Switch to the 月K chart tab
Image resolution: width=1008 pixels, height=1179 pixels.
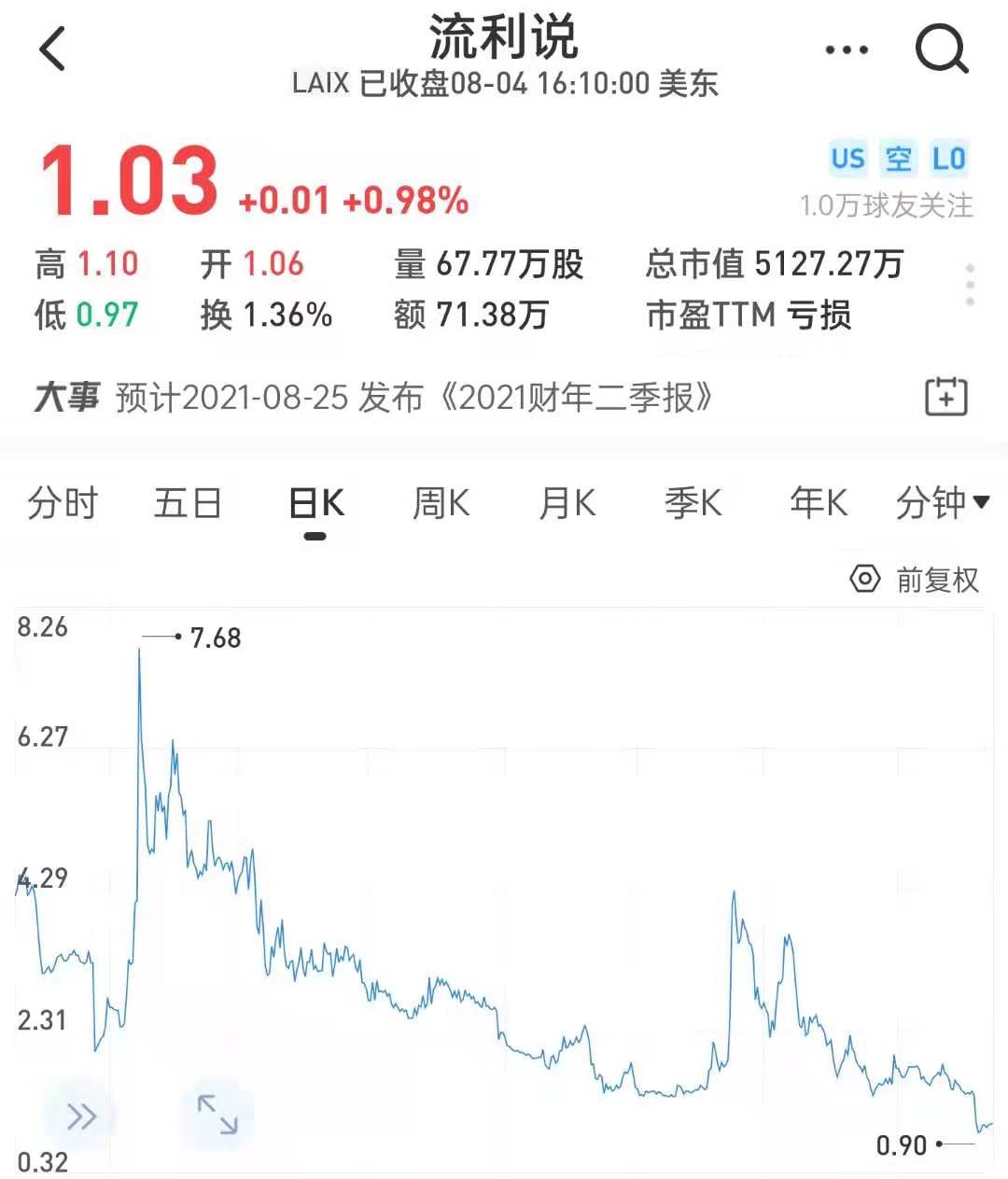pos(567,504)
